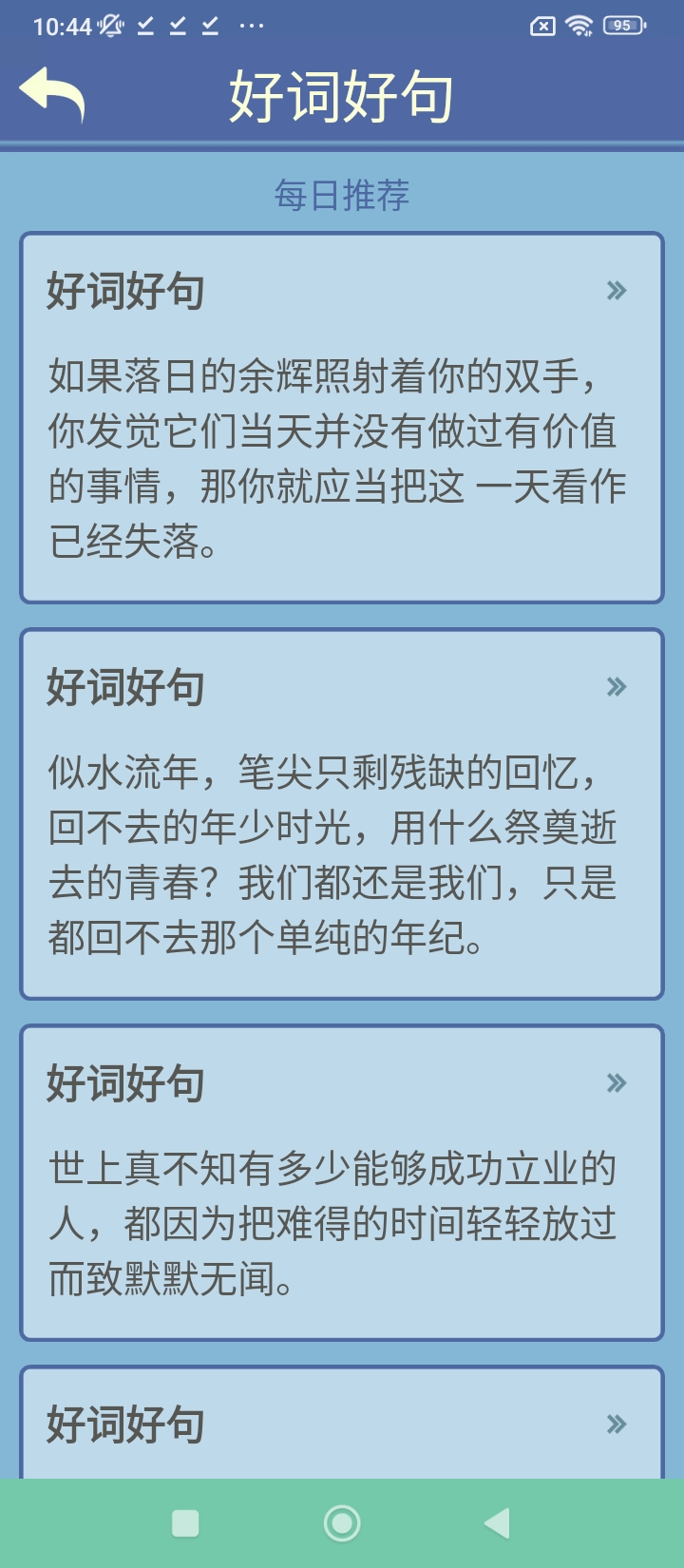The width and height of the screenshot is (684, 1568).
Task: Tap the system home button
Action: 342,1523
